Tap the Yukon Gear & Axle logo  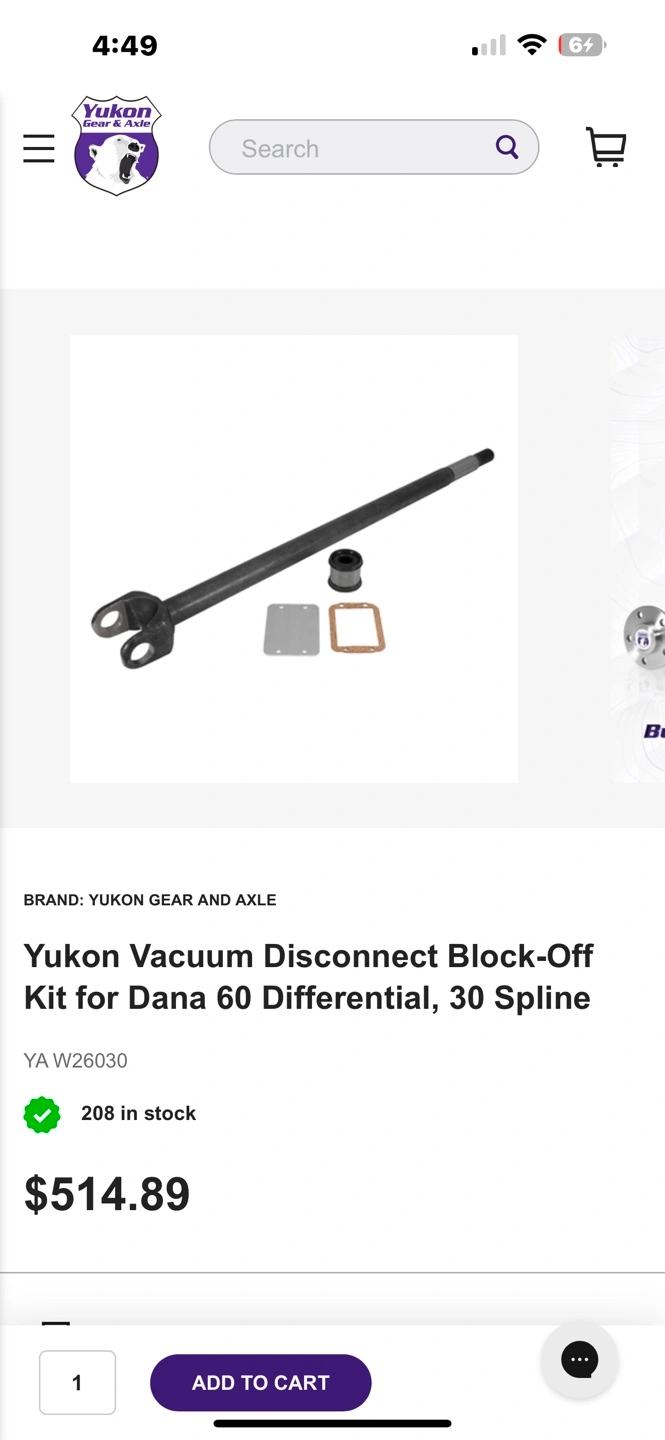[x=117, y=146]
